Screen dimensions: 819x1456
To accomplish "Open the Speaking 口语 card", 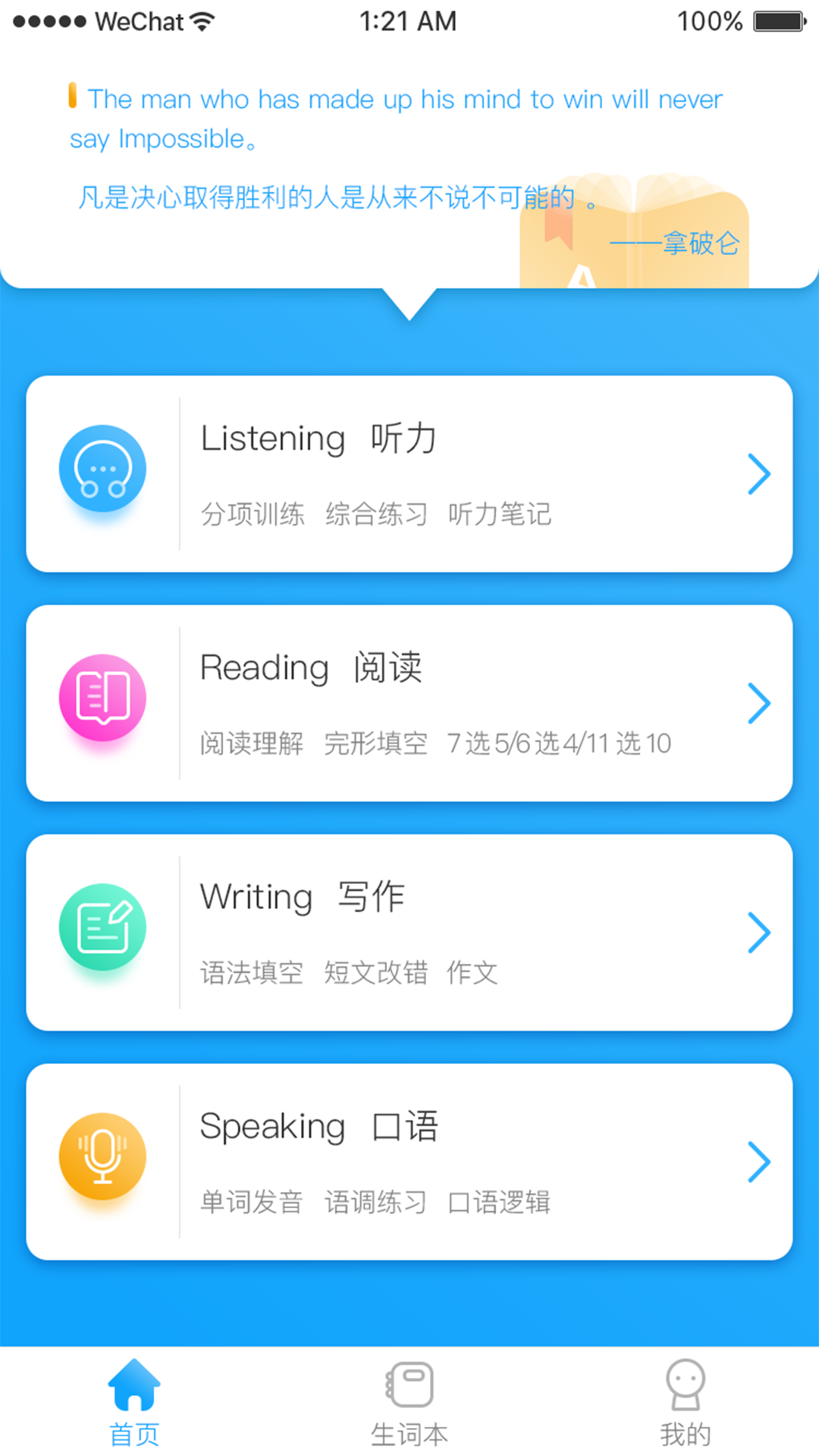I will pos(409,1162).
